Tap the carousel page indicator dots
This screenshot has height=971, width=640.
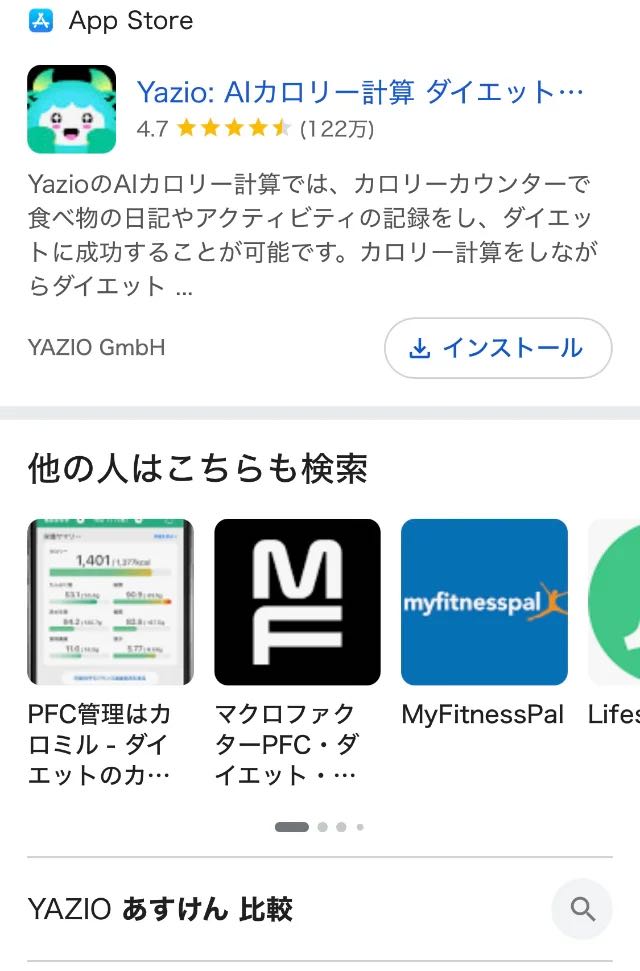[x=319, y=827]
